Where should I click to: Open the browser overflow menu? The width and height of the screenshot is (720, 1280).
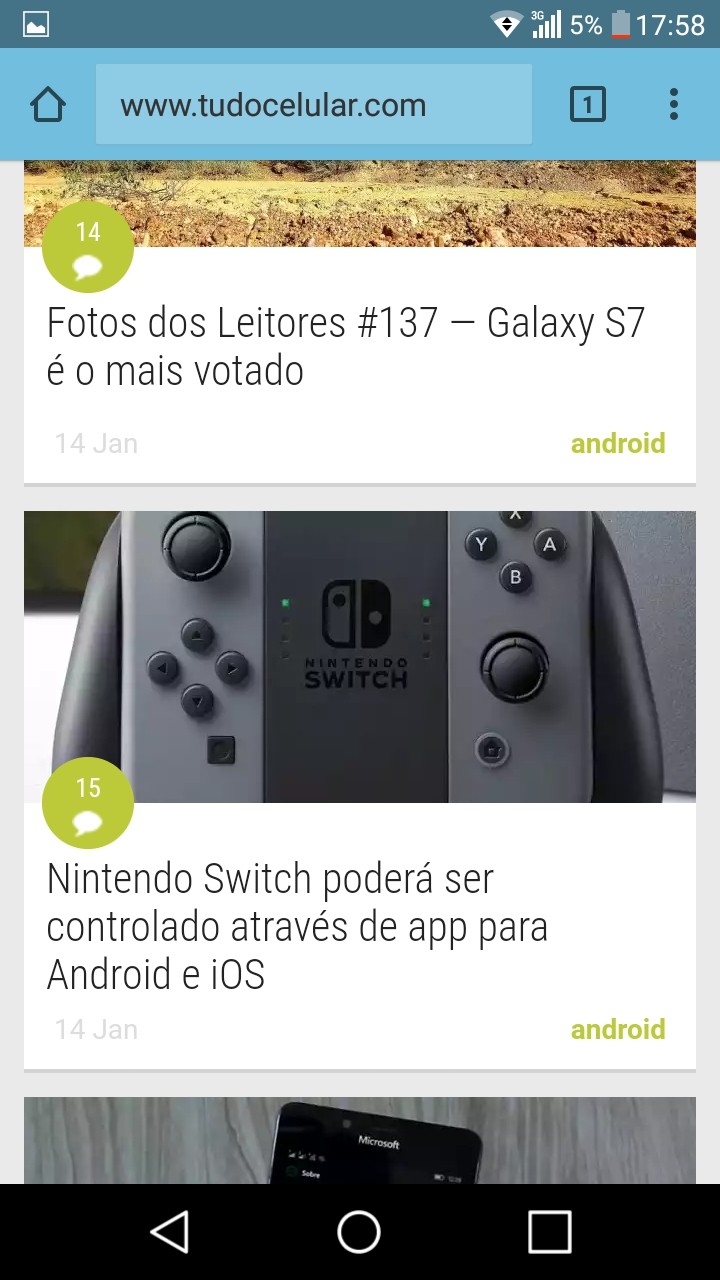coord(674,105)
